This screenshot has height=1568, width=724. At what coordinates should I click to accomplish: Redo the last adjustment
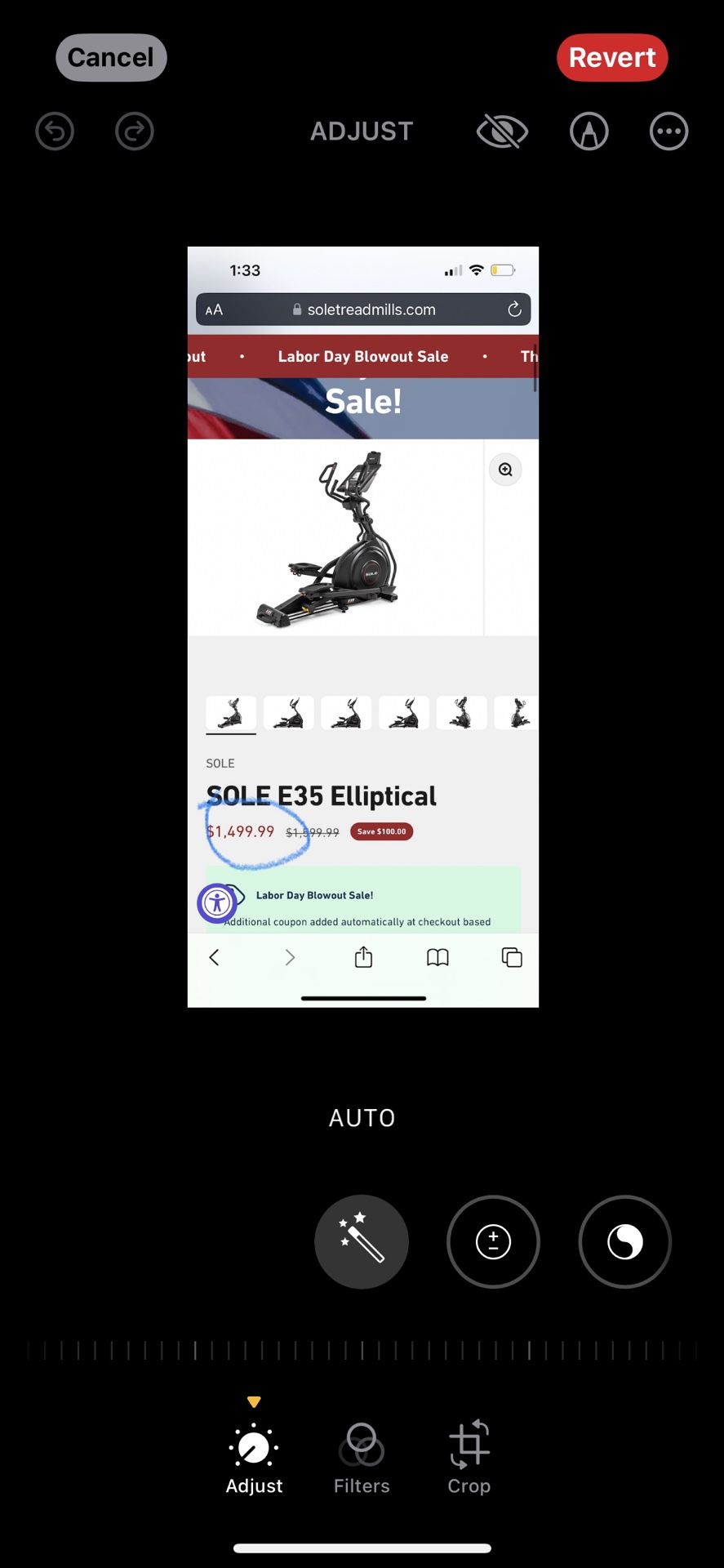click(135, 131)
